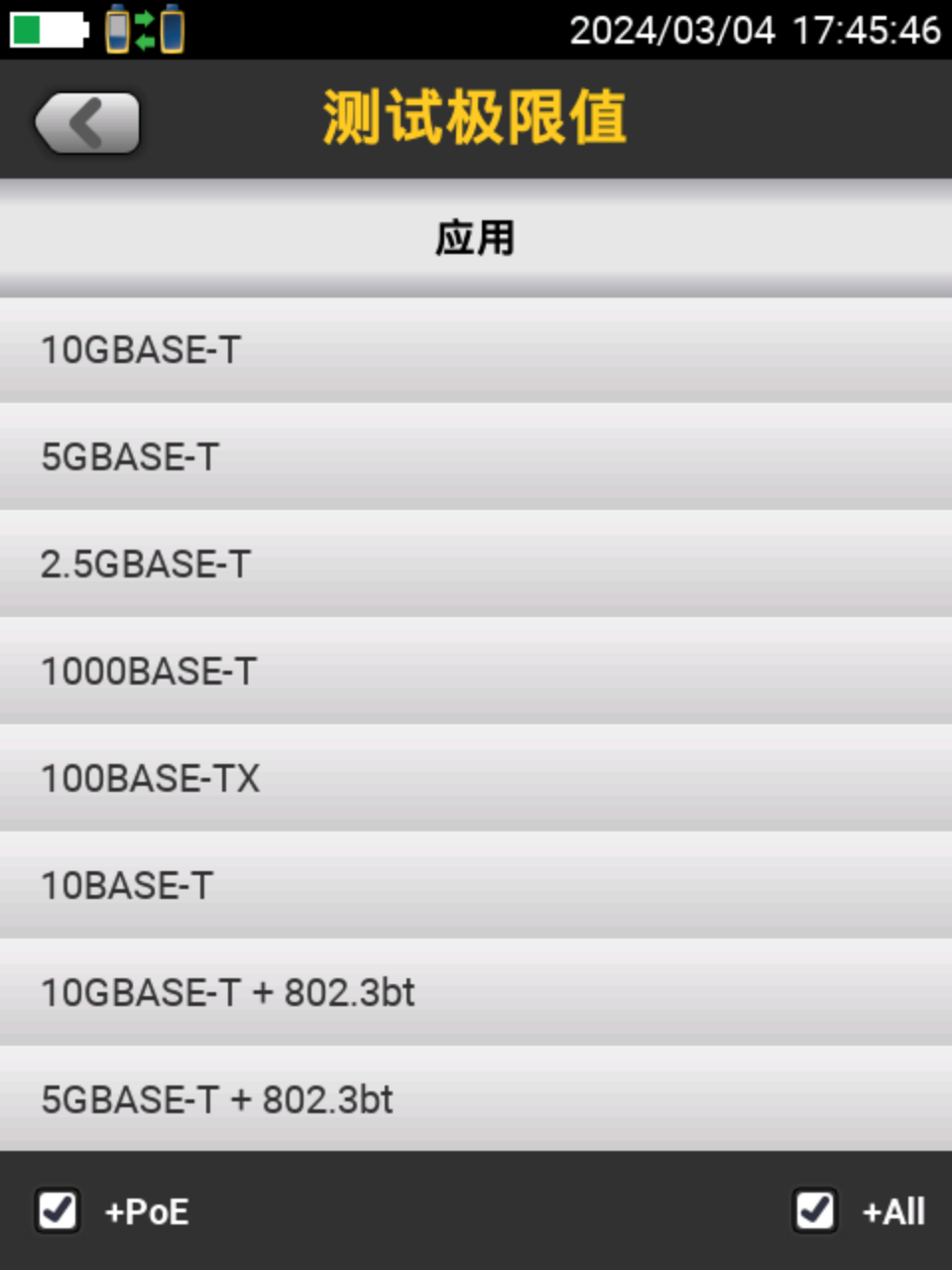
Task: Pick the 2.5GBASE-T application
Action: (476, 565)
